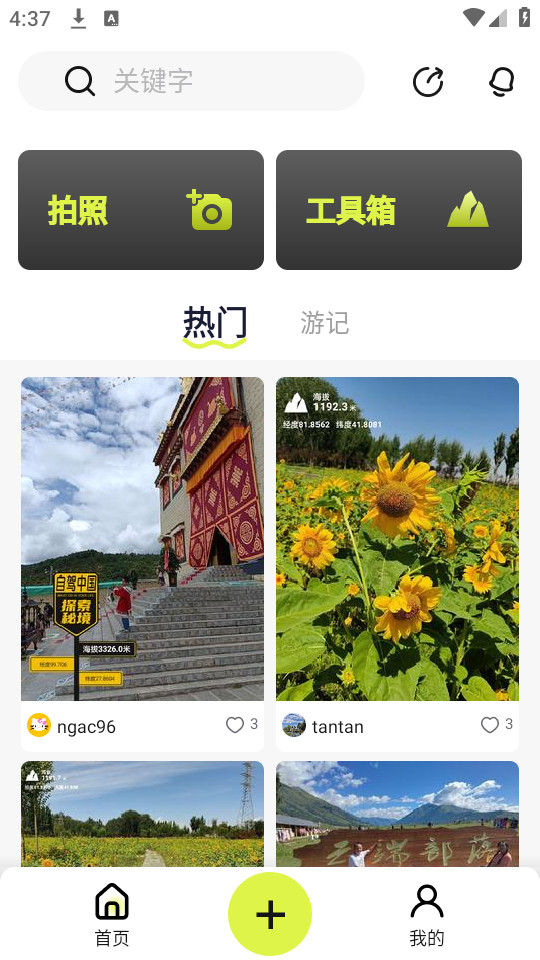Open ngac96's temple photo post
The width and height of the screenshot is (540, 960).
143,539
